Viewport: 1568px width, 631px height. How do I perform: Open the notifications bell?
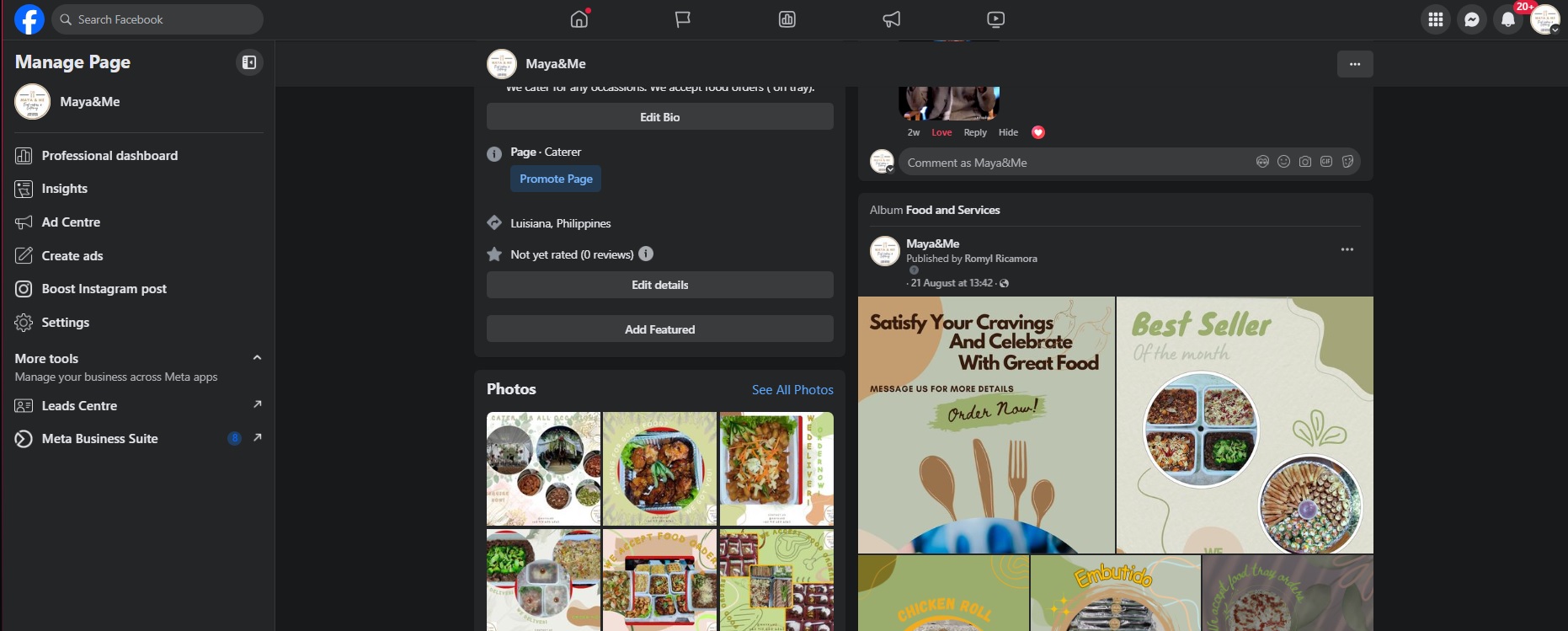point(1508,19)
